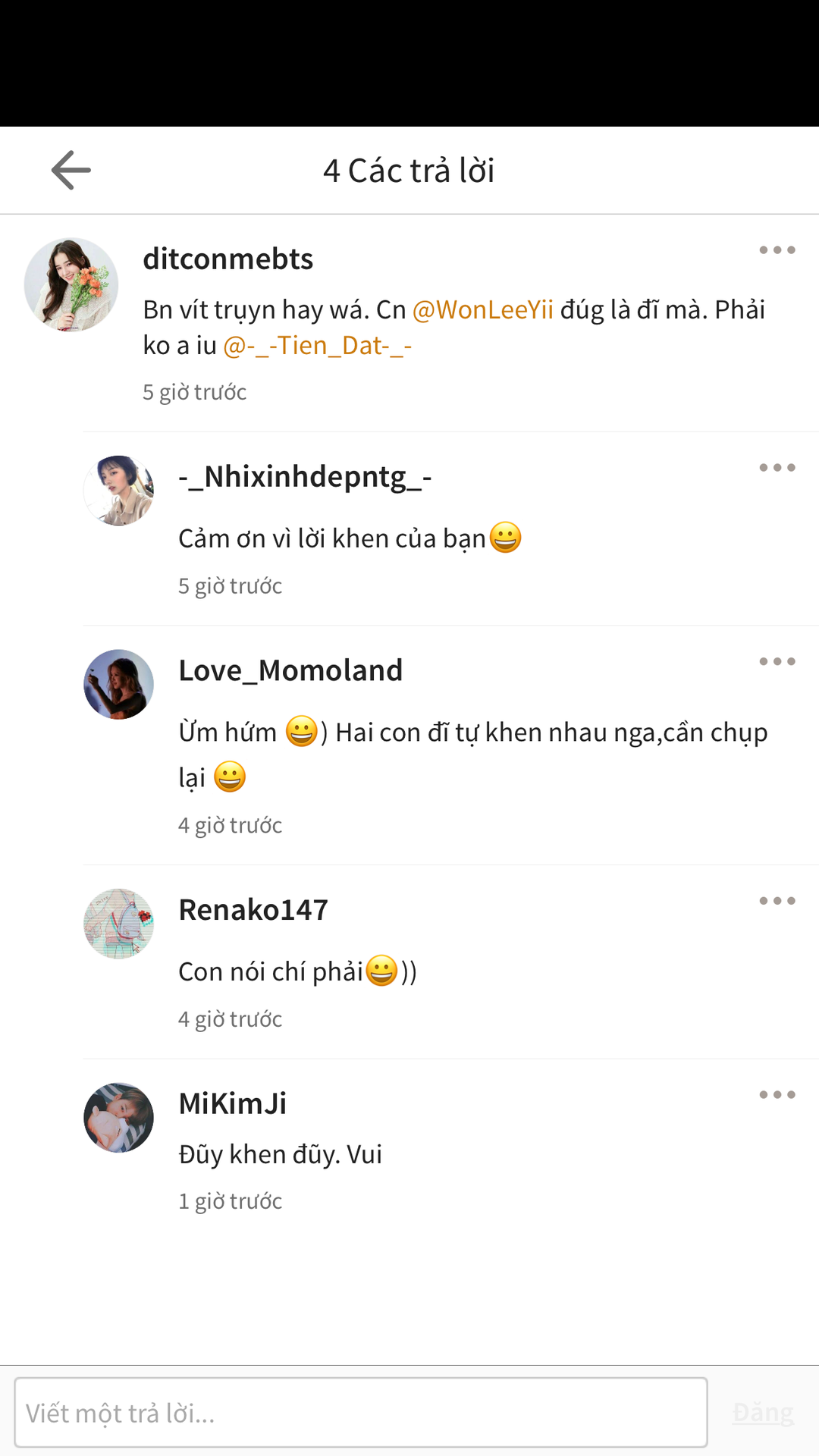819x1456 pixels.
Task: Open more options for Love_Momoland's reply
Action: coord(777,662)
